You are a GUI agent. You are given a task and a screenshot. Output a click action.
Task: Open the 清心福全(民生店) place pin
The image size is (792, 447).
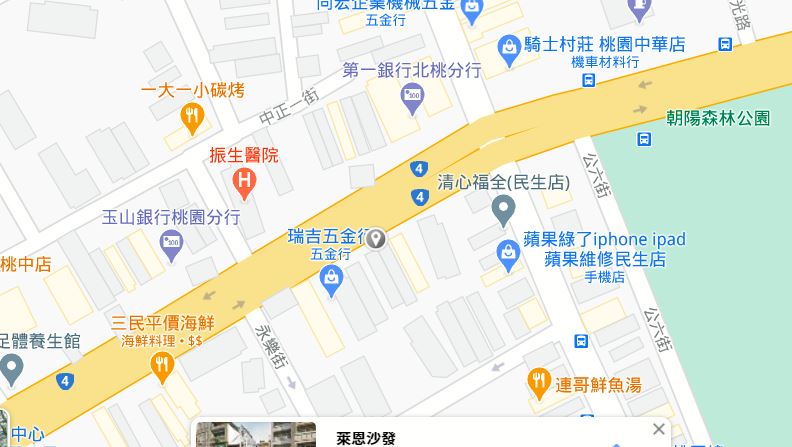(x=504, y=210)
